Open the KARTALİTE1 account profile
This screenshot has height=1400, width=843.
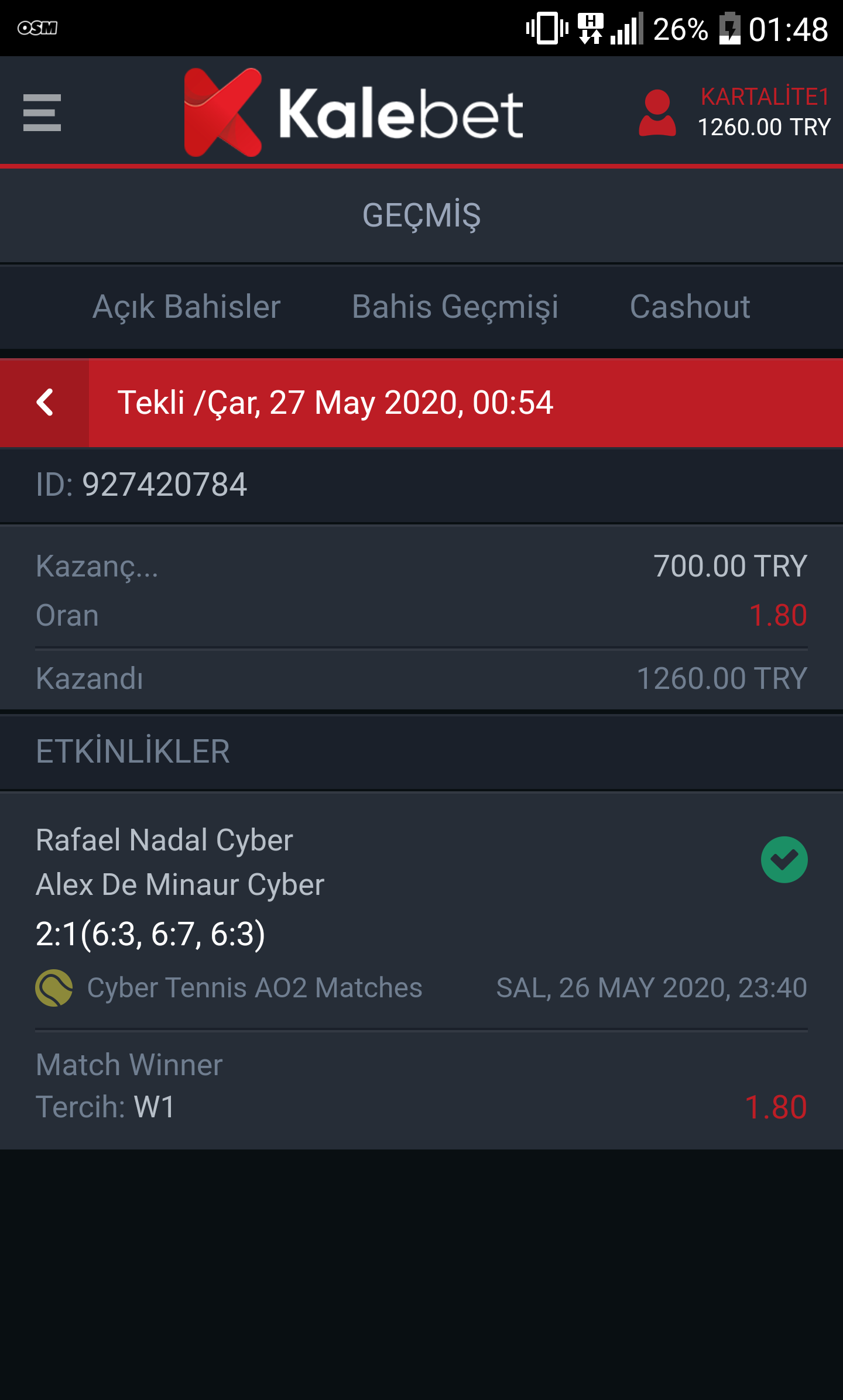734,112
